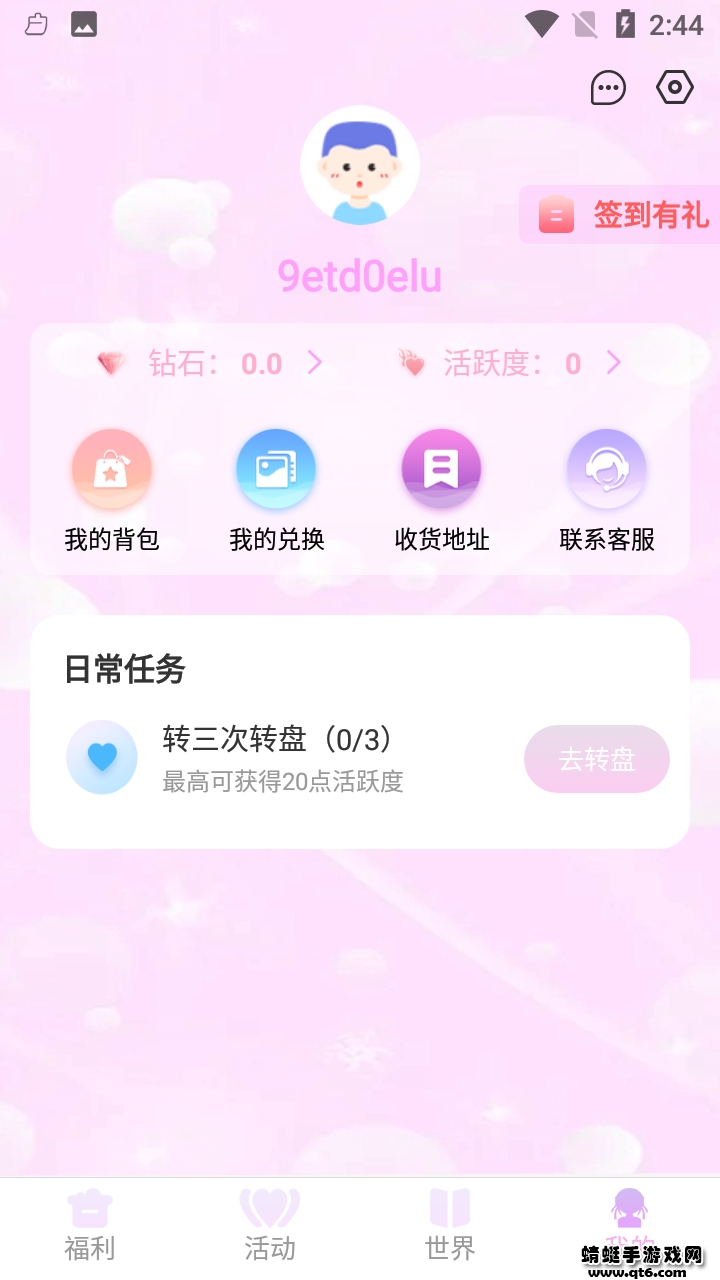Expand the 活跃度 details chevron
Viewport: 720px width, 1280px height.
coord(613,363)
